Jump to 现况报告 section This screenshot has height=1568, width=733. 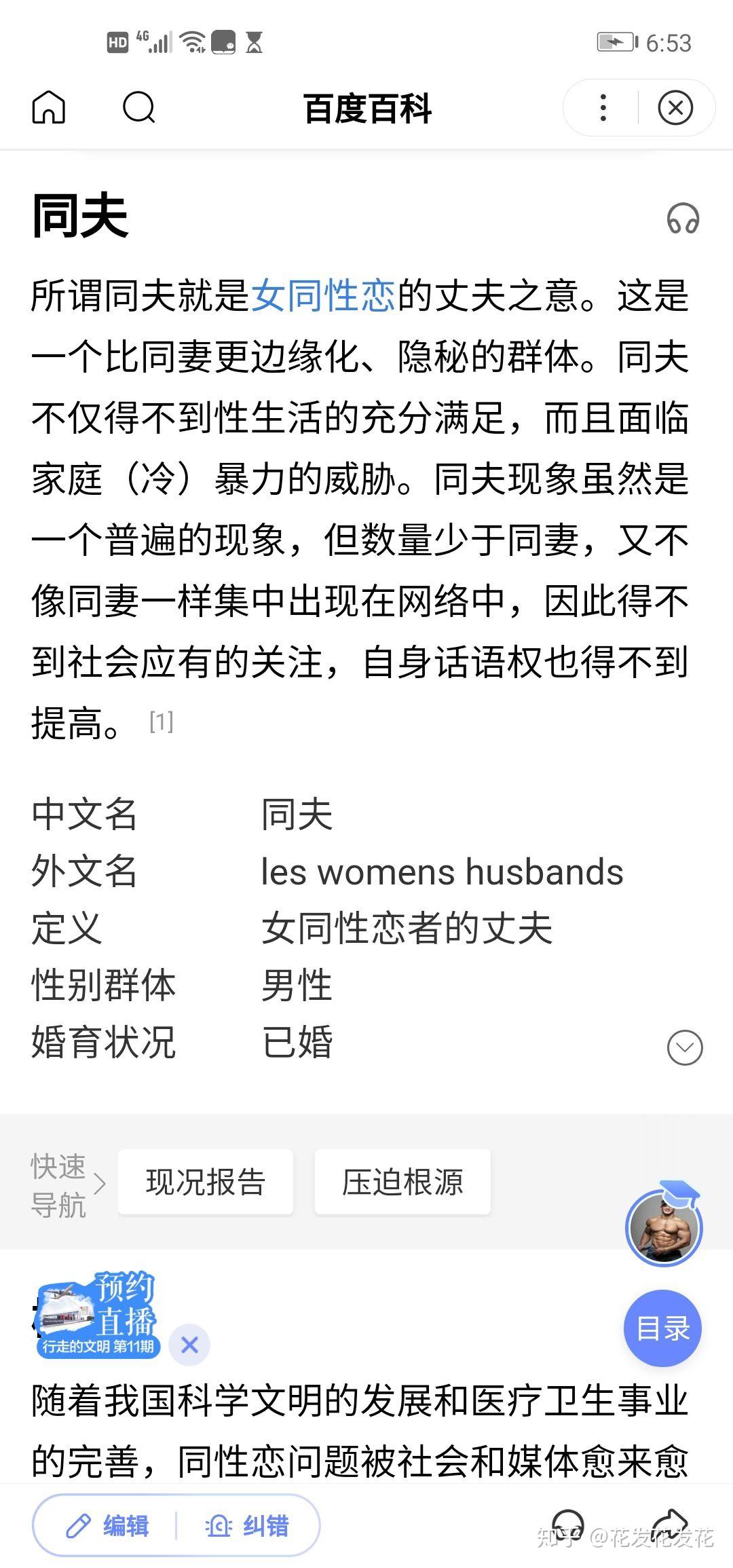[x=206, y=1182]
